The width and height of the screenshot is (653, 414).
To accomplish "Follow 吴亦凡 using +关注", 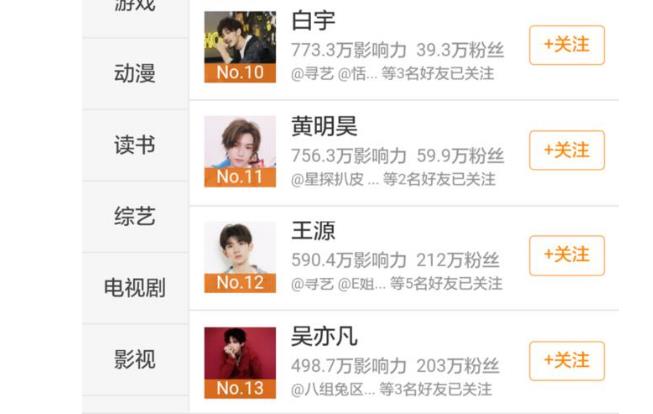I will point(566,361).
